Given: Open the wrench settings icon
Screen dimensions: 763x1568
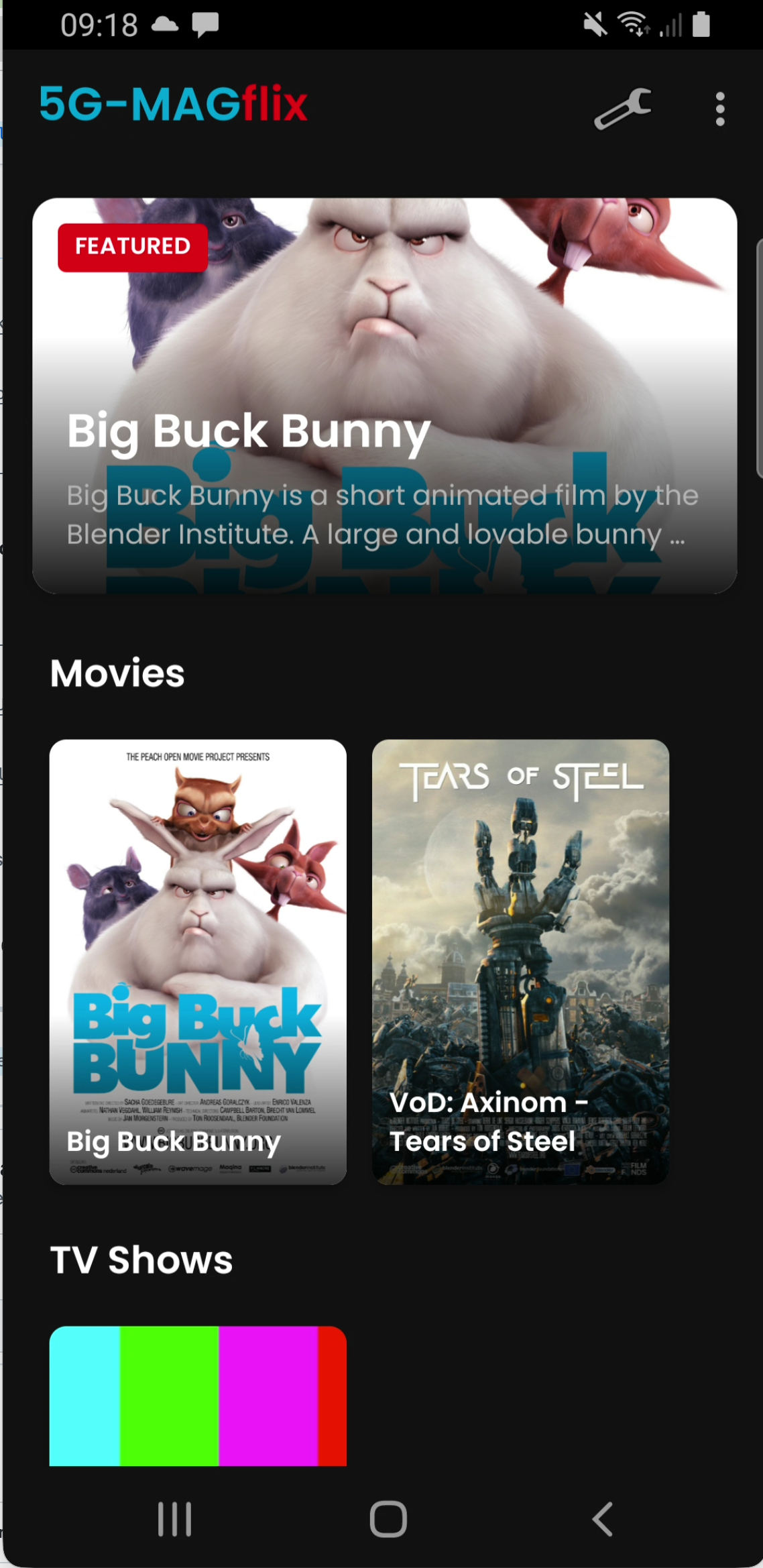Looking at the screenshot, I should 622,109.
